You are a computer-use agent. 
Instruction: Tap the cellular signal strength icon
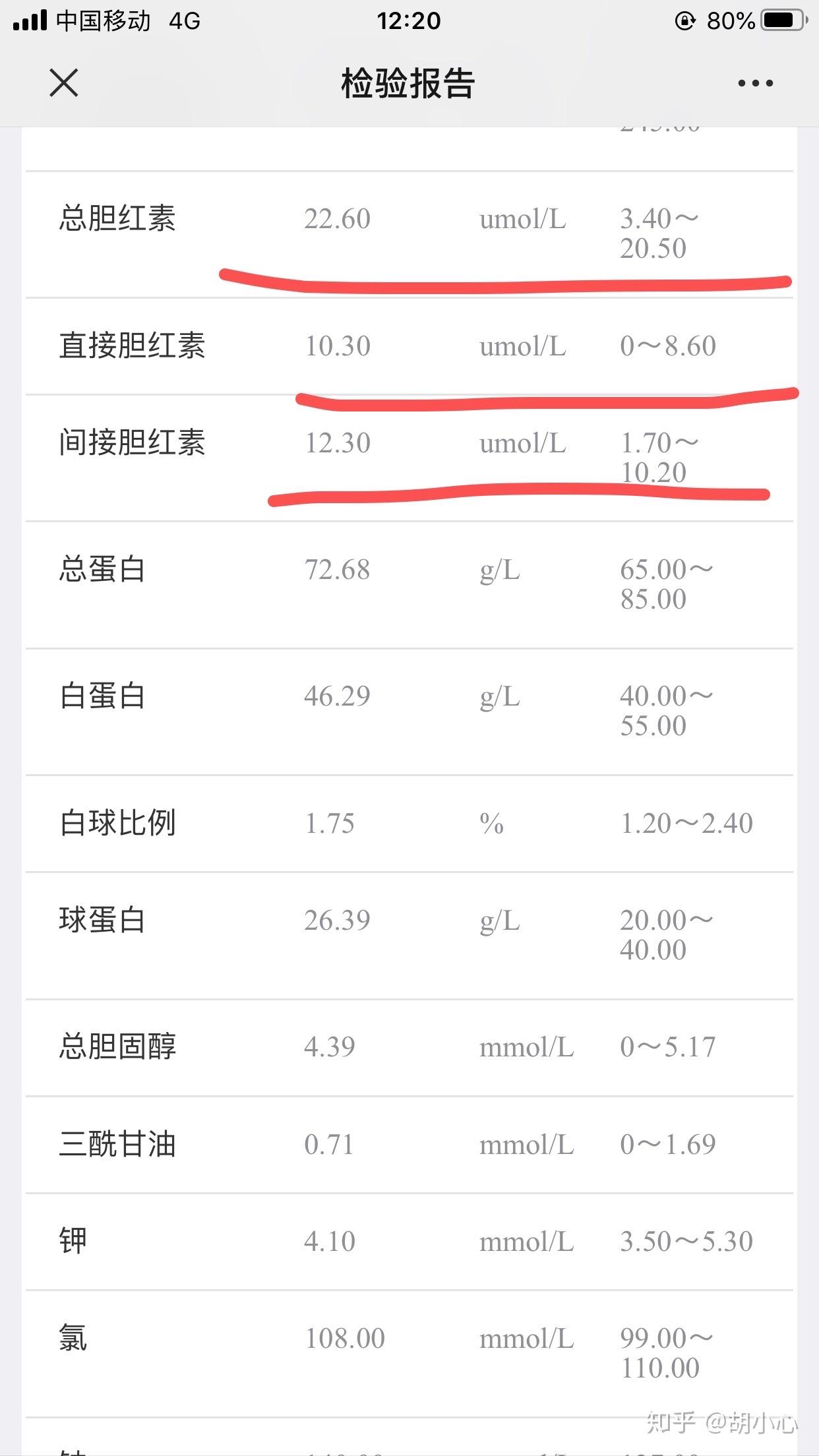[30, 20]
